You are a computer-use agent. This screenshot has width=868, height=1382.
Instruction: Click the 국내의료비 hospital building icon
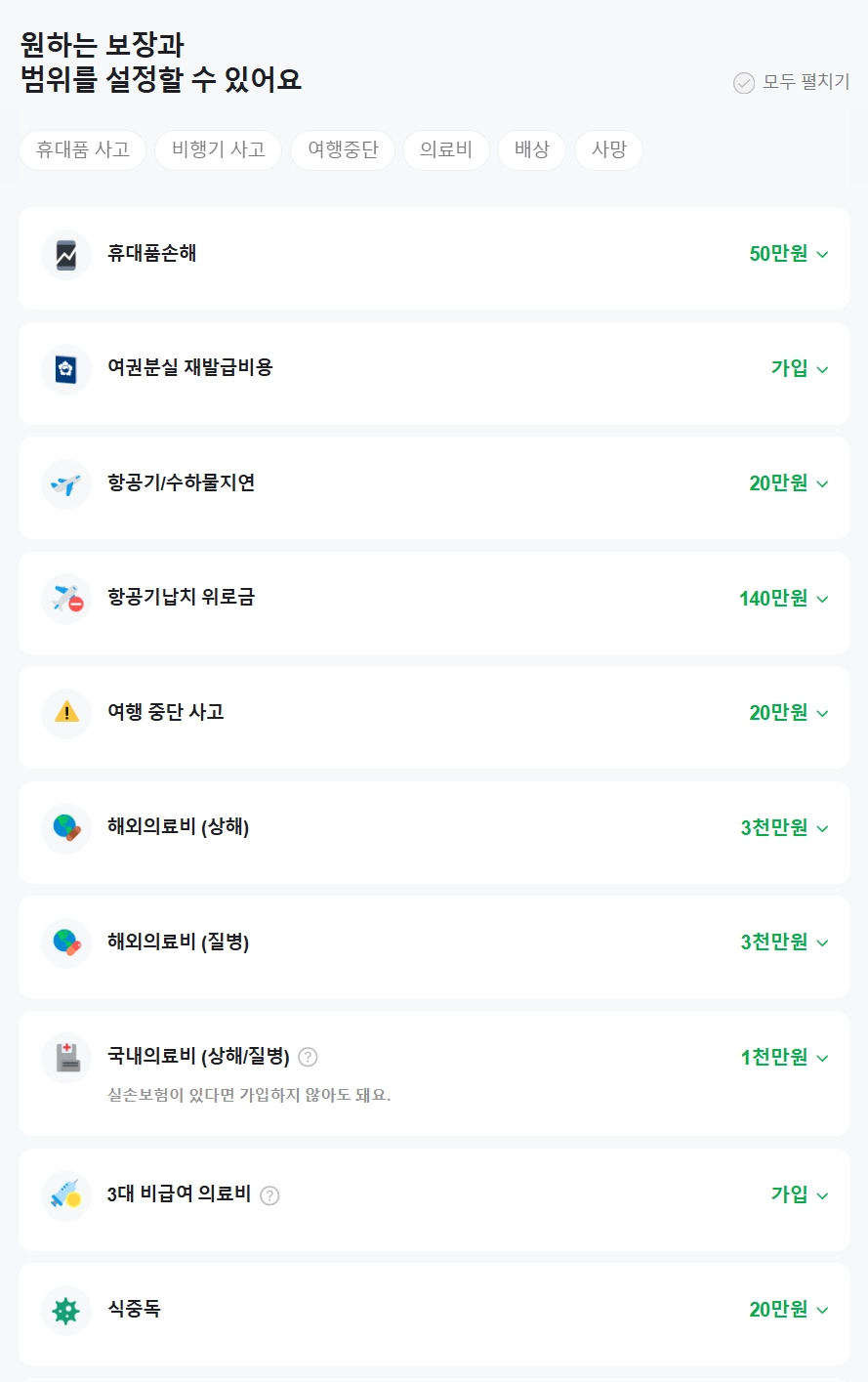(x=66, y=1058)
